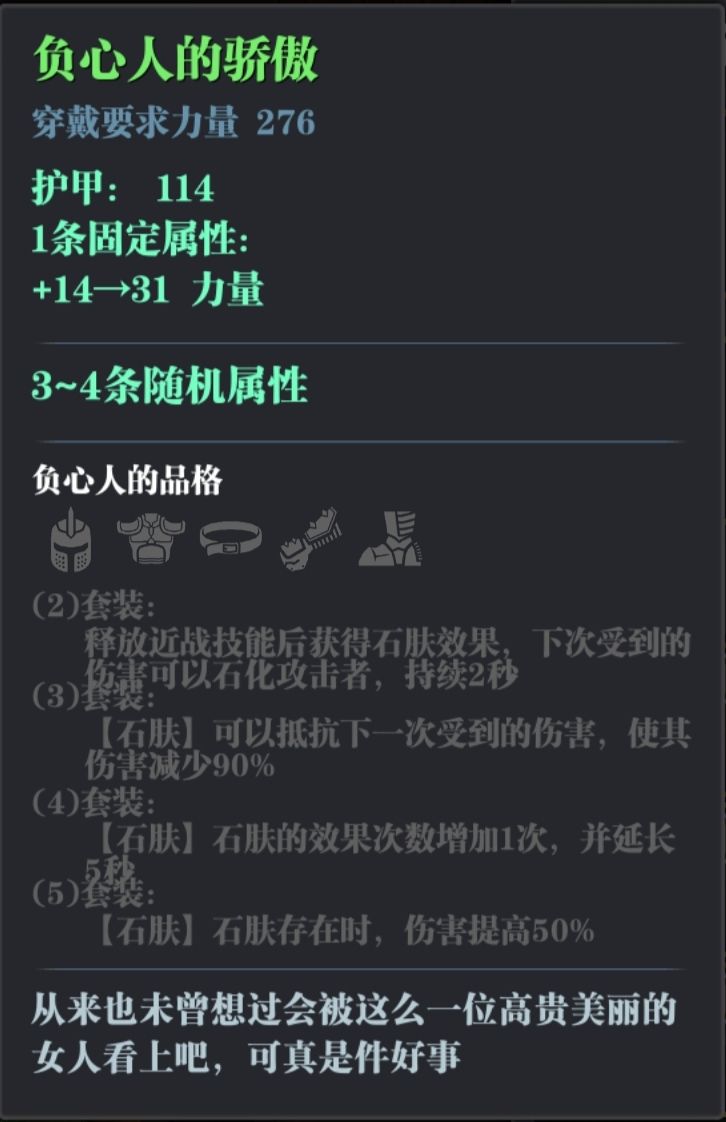The height and width of the screenshot is (1122, 726).
Task: Click the chest armor icon
Action: click(148, 540)
